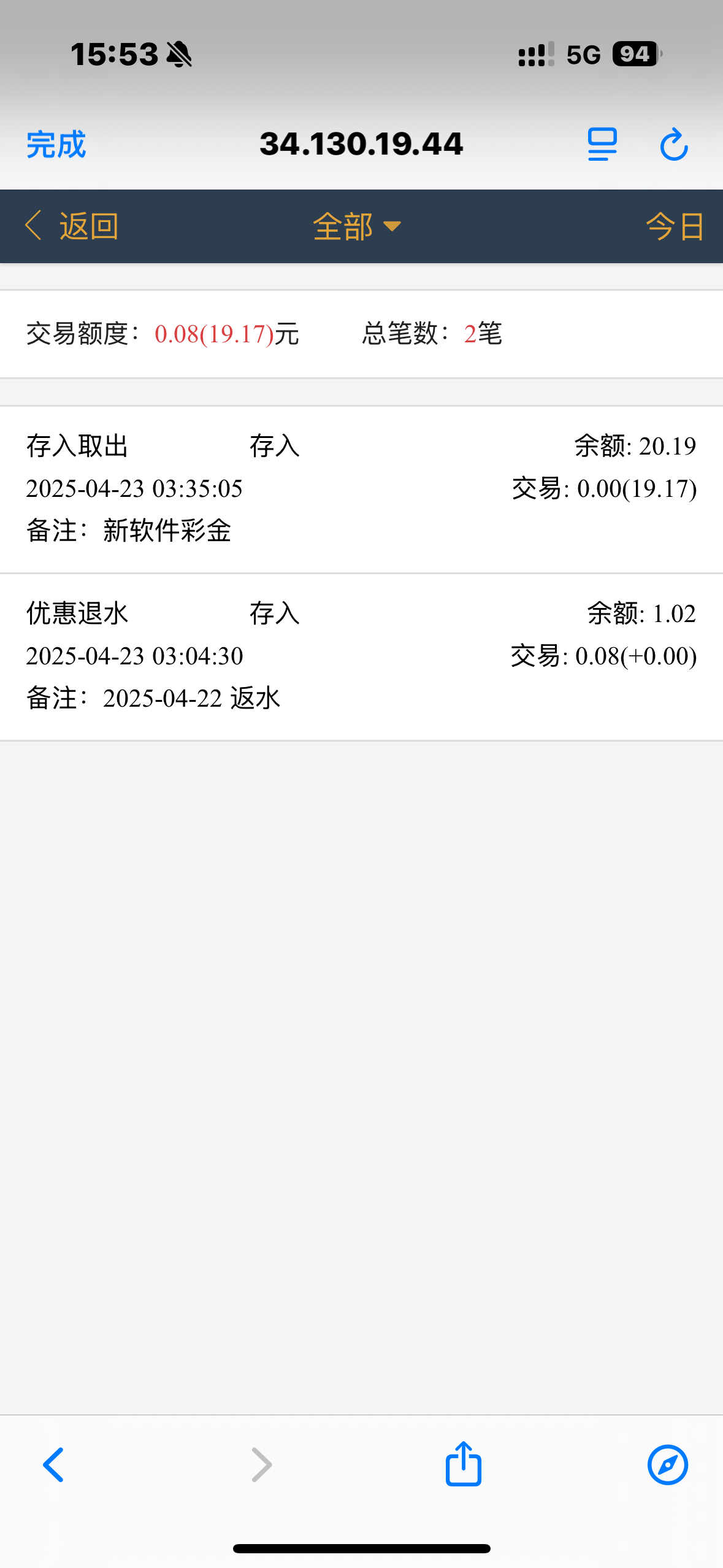723x1568 pixels.
Task: Select the 今日 date filter
Action: 675,226
